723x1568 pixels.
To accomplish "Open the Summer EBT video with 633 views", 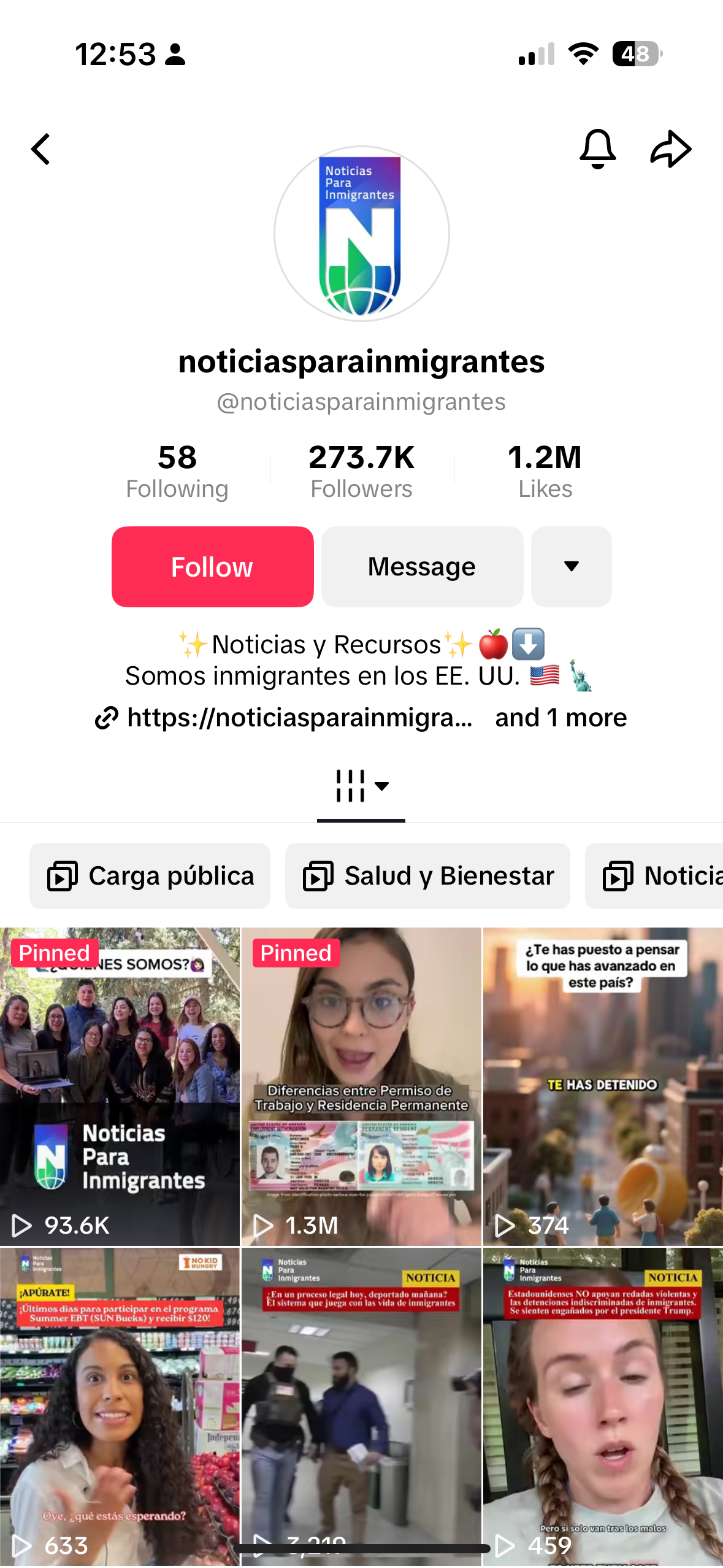I will pyautogui.click(x=120, y=1405).
